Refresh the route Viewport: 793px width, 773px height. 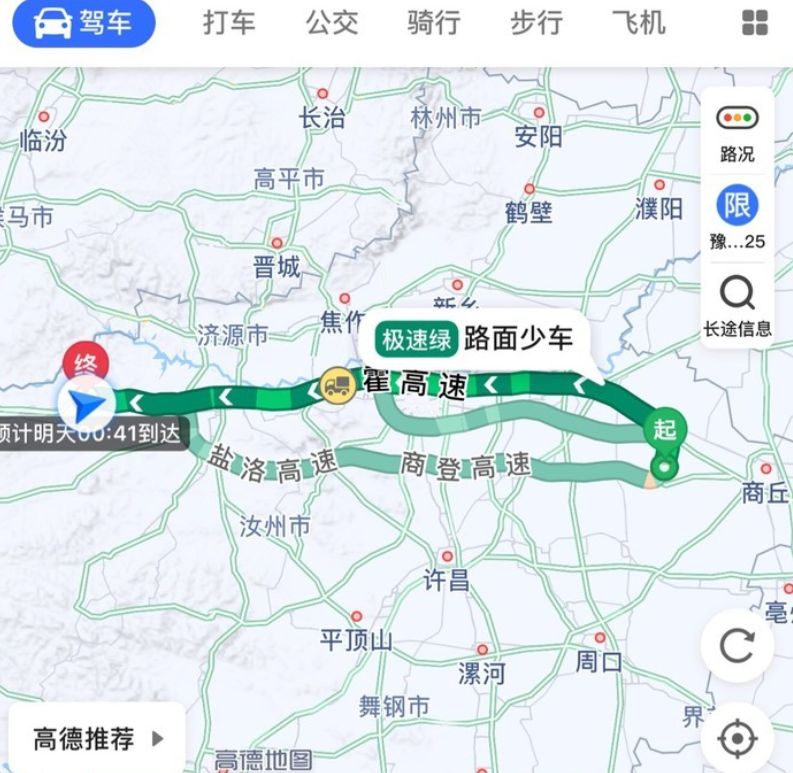pyautogui.click(x=737, y=646)
